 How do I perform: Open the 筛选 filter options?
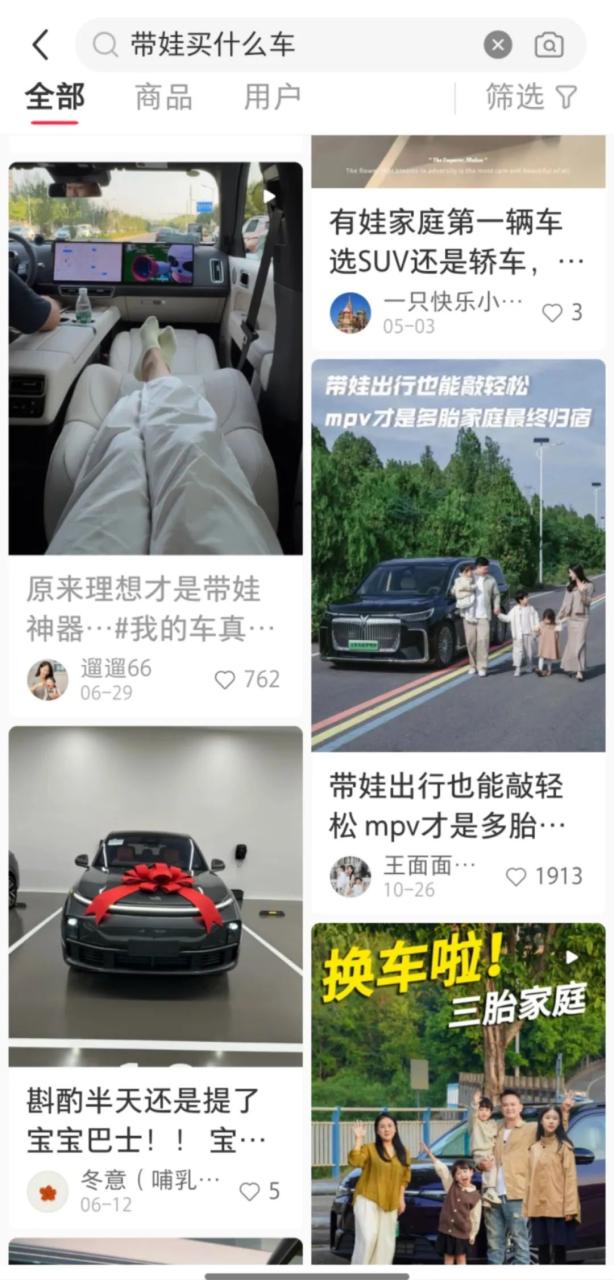(x=531, y=97)
